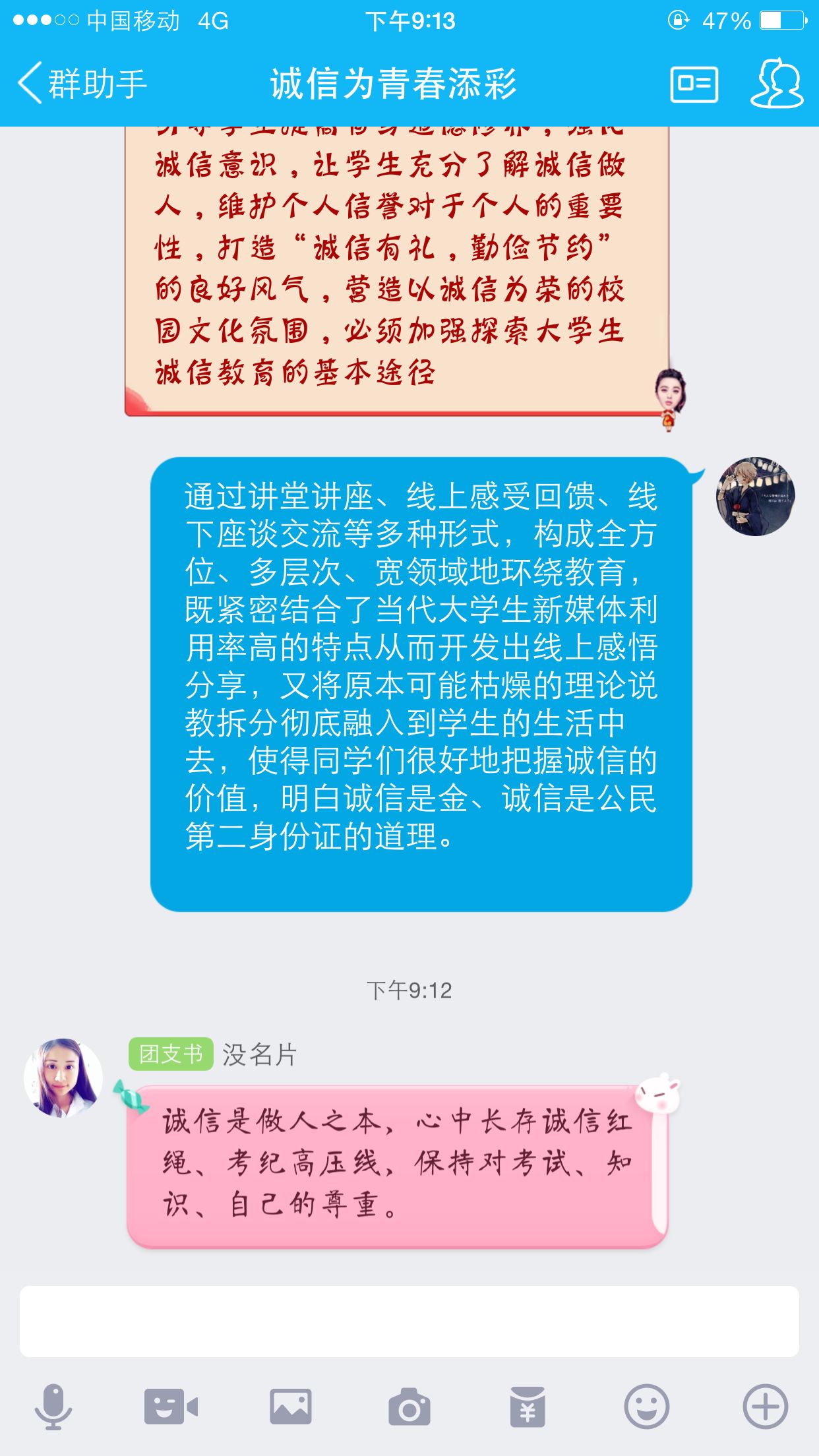View 没名片's avatar profile
The width and height of the screenshot is (819, 1456).
[63, 1078]
